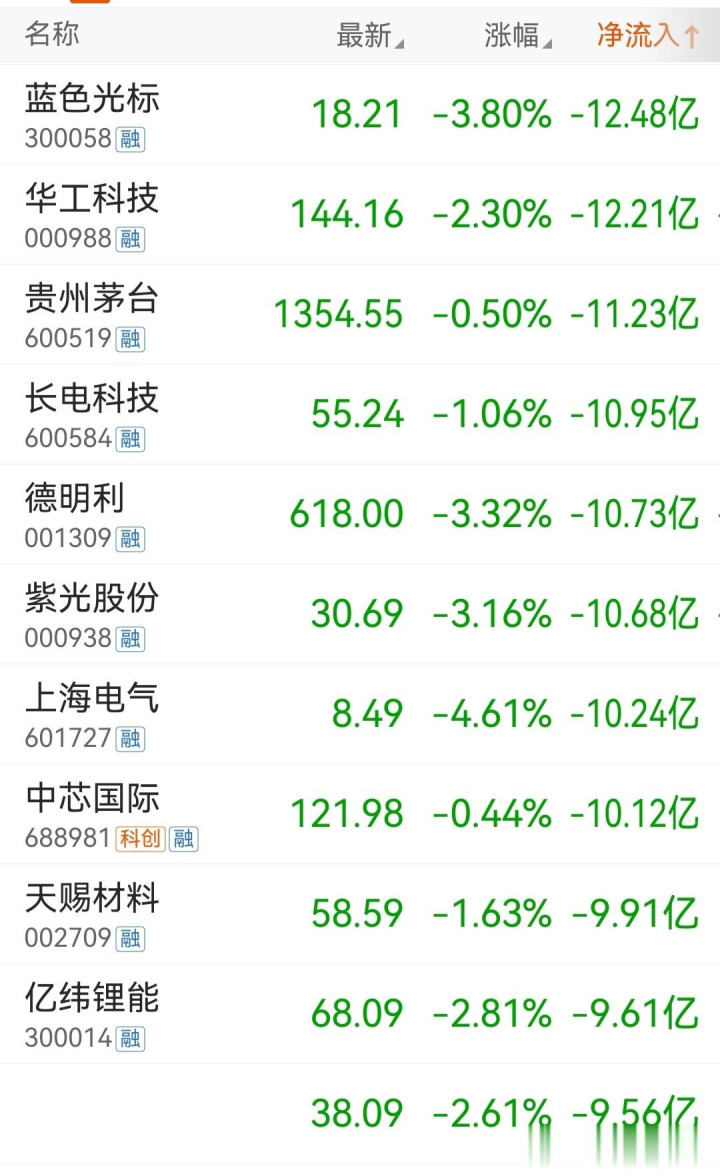The height and width of the screenshot is (1176, 720).
Task: Open 中芯国际 stock details
Action: (360, 814)
